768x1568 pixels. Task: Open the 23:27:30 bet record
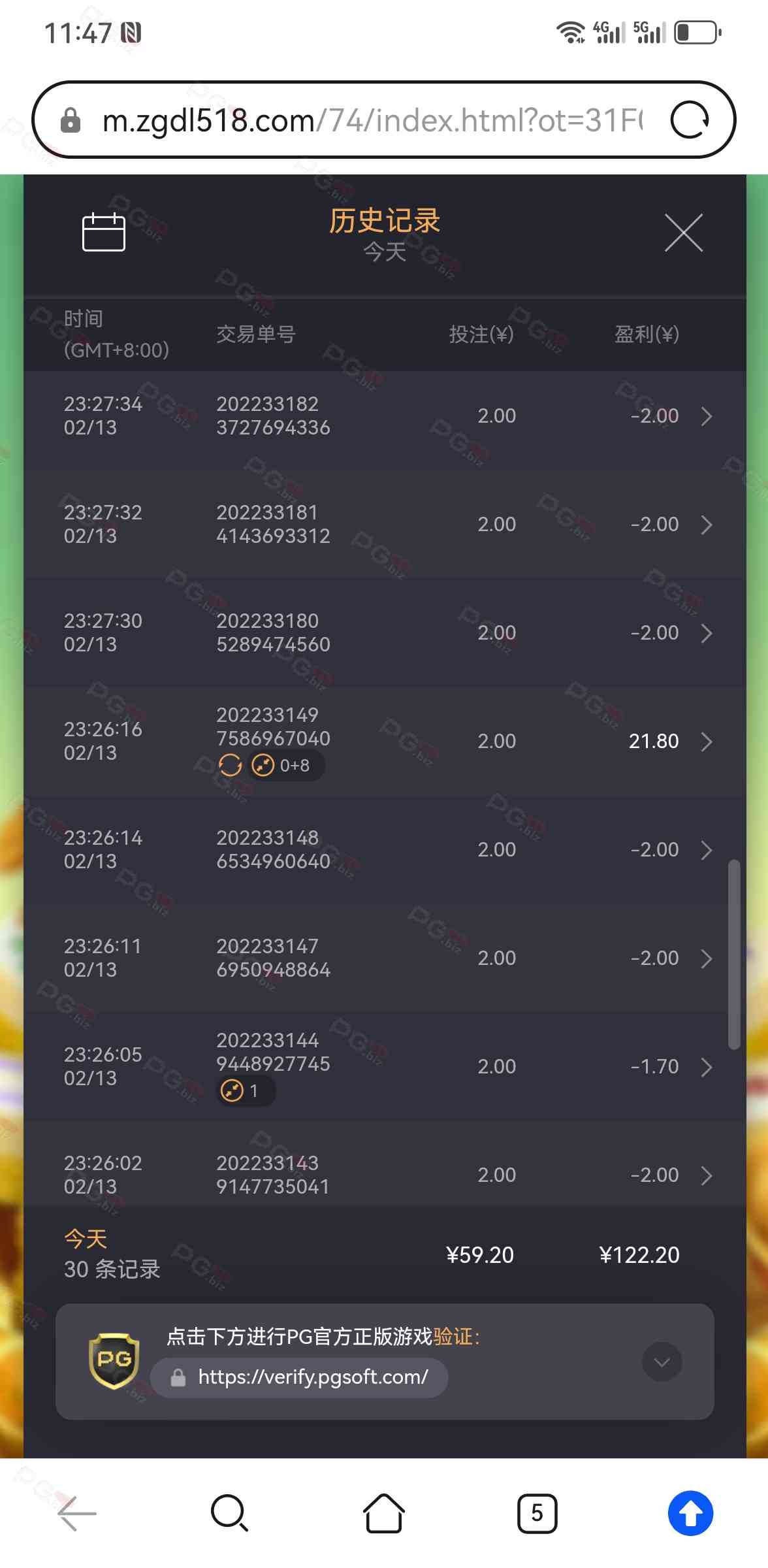coord(706,633)
